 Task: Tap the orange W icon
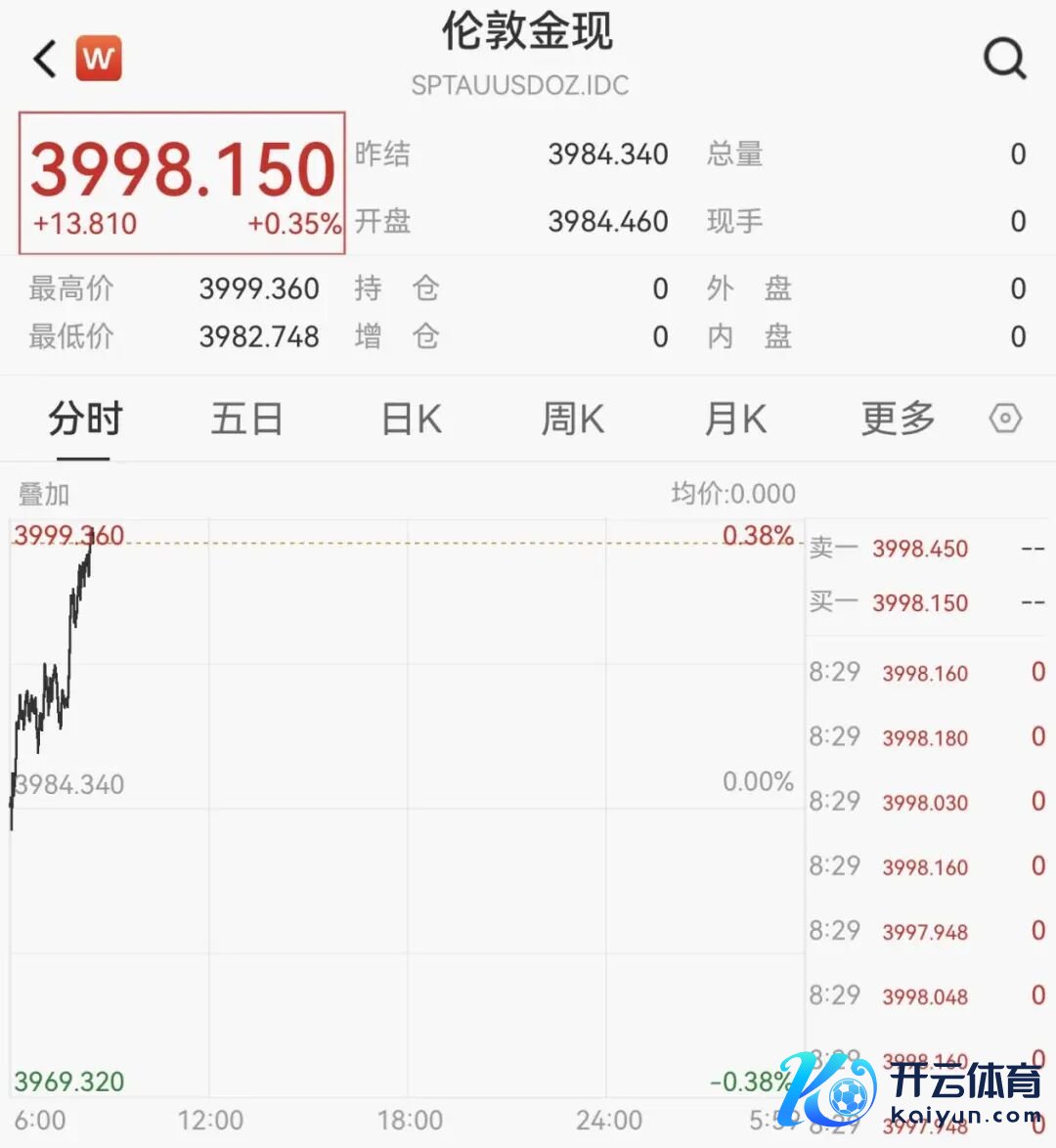tap(99, 59)
